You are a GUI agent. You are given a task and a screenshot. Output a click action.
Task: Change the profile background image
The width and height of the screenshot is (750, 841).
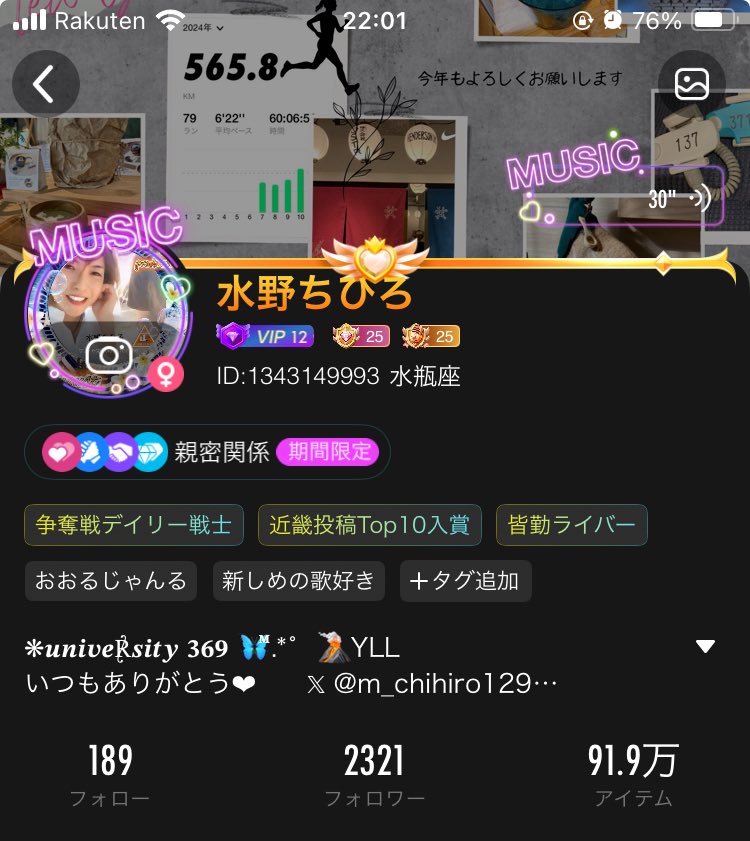point(691,84)
